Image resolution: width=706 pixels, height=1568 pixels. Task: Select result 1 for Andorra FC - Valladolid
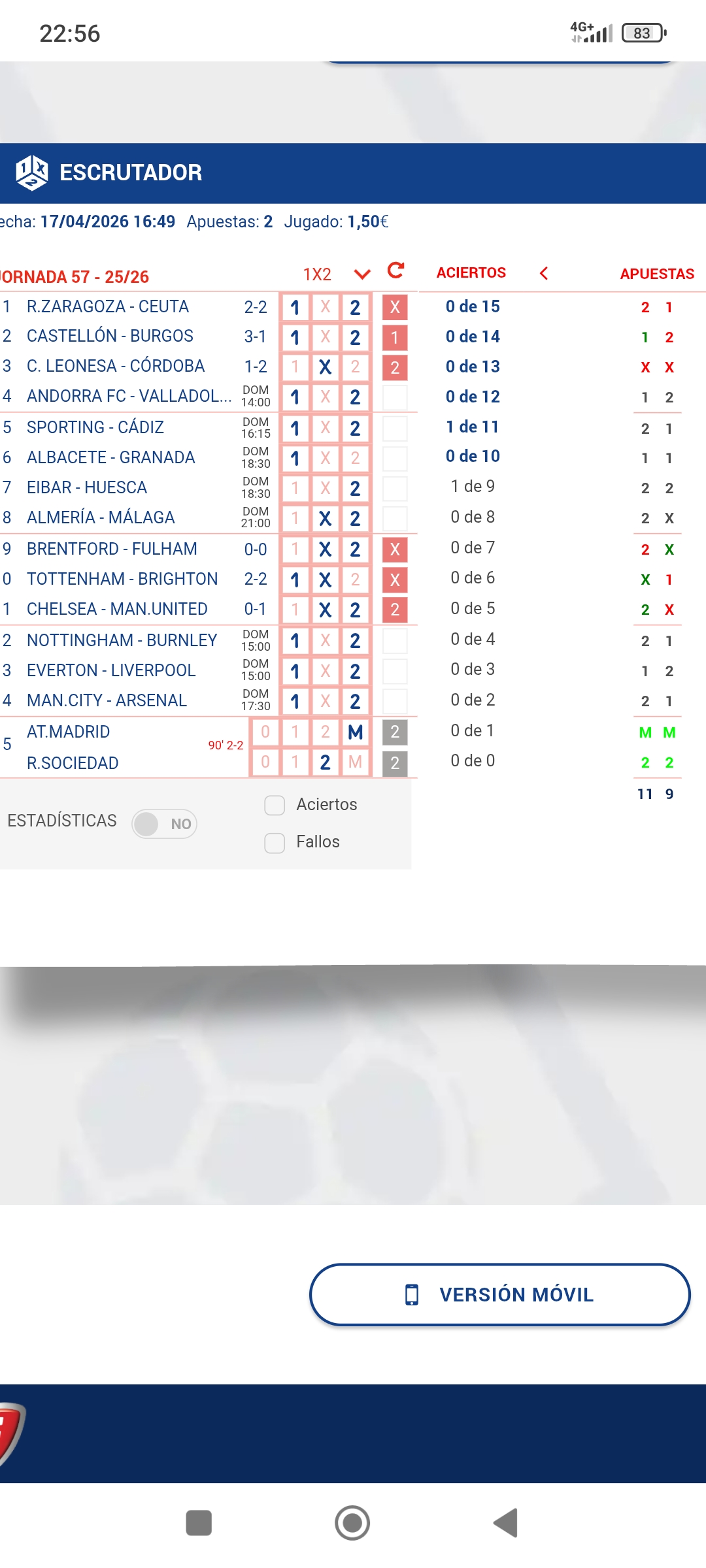click(295, 397)
